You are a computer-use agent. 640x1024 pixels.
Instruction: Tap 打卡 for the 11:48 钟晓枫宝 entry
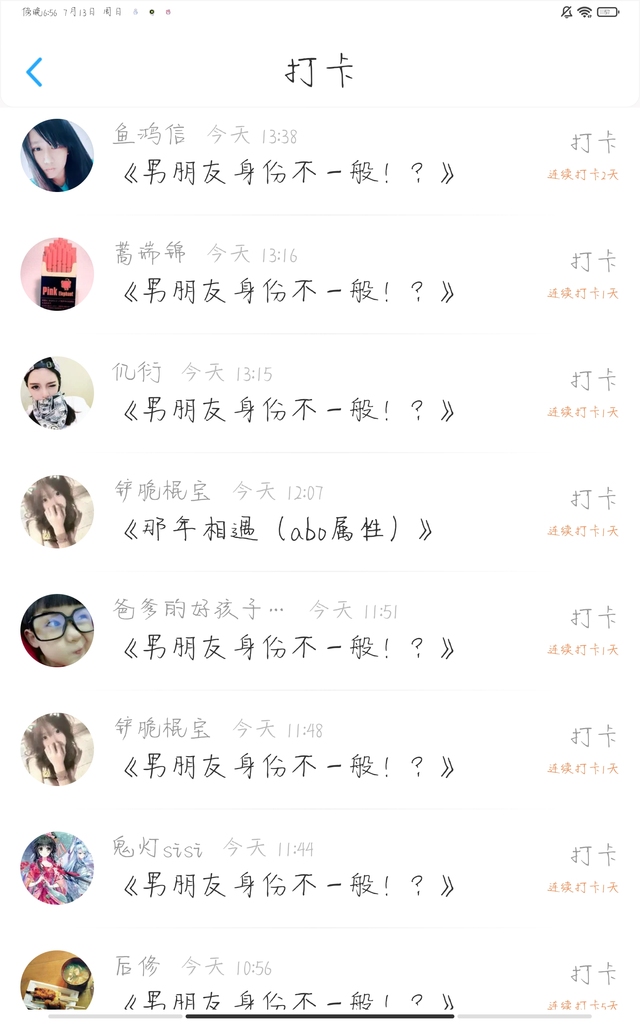[x=594, y=737]
